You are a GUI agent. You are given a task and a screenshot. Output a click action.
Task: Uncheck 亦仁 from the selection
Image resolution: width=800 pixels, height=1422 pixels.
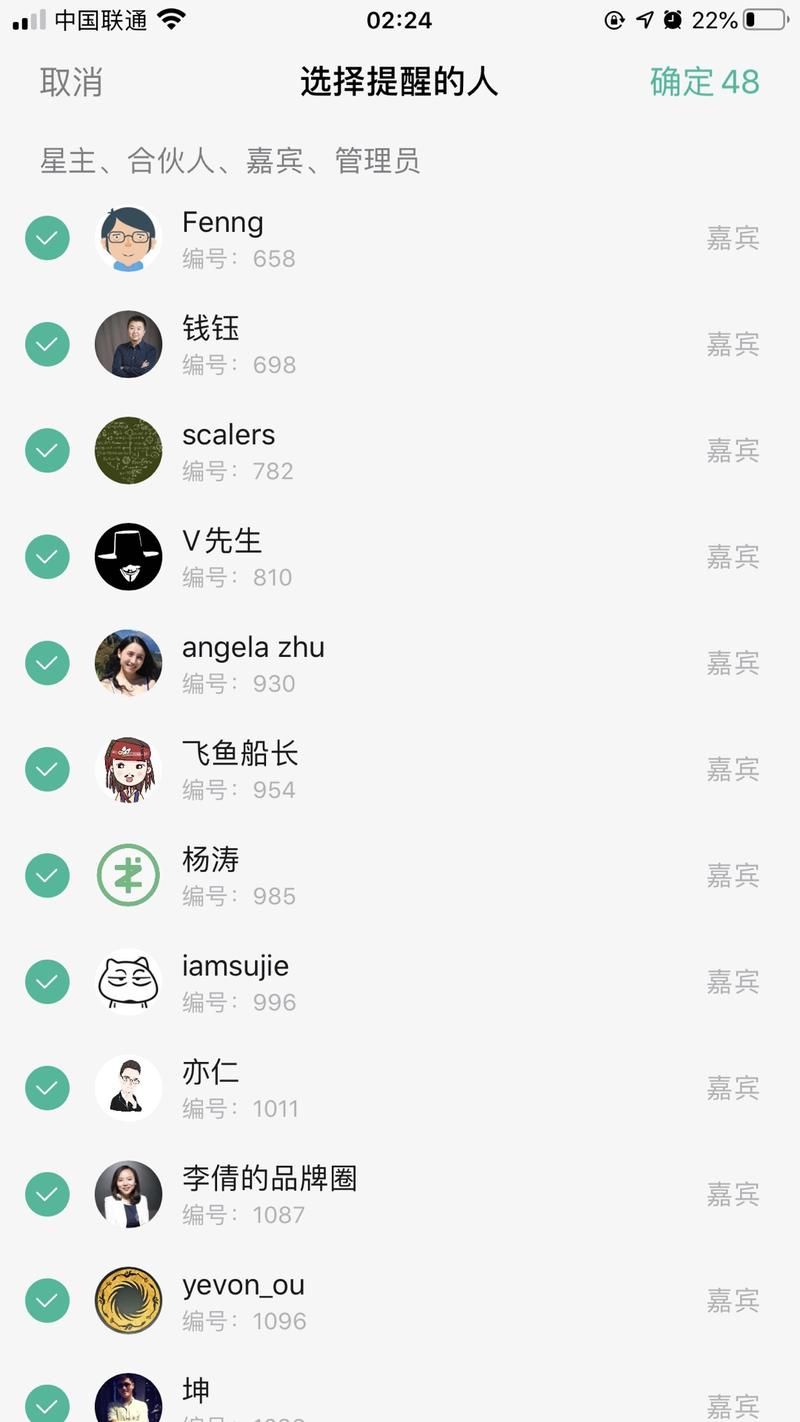(x=47, y=1087)
